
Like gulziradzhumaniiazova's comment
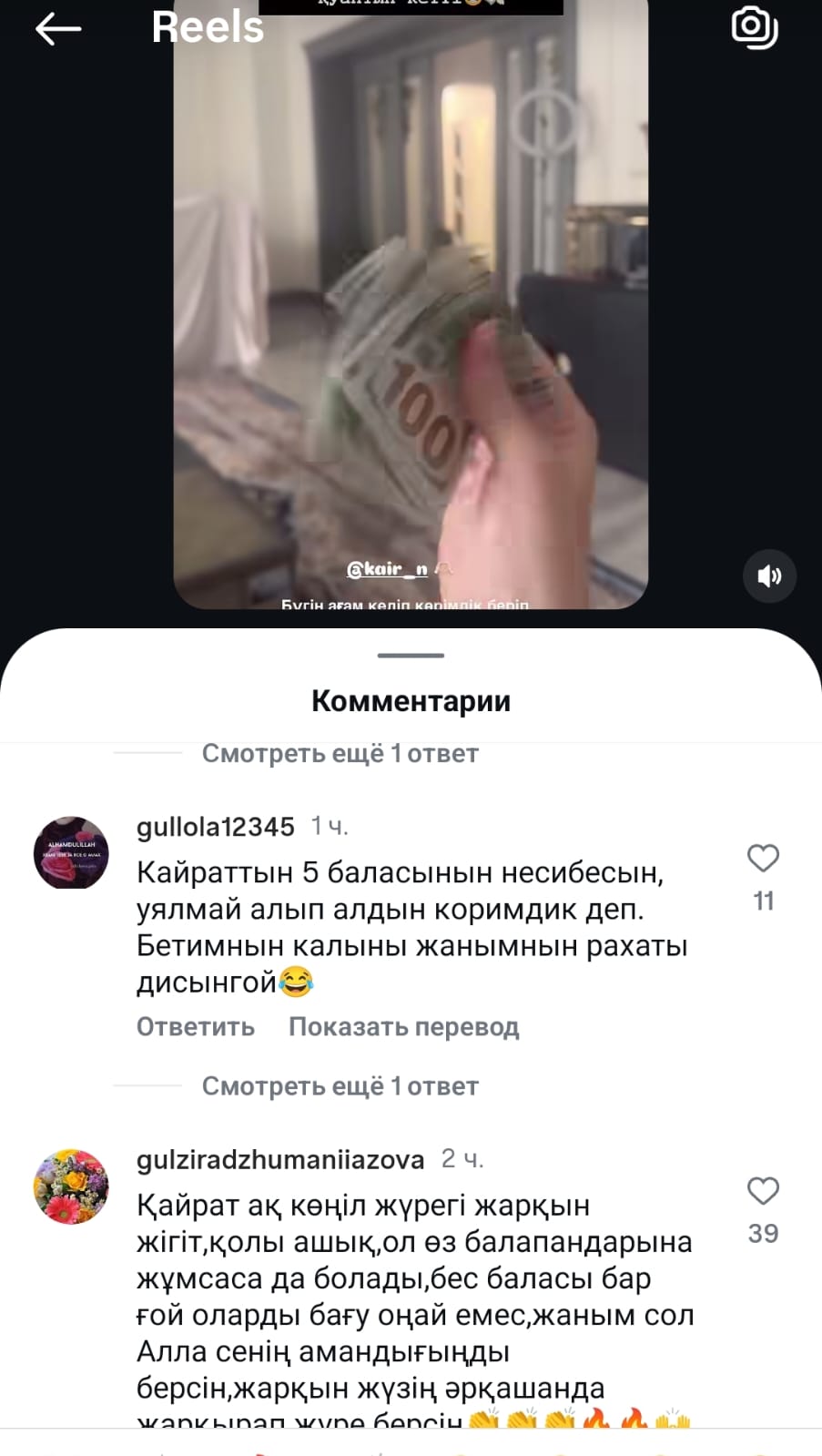763,1191
